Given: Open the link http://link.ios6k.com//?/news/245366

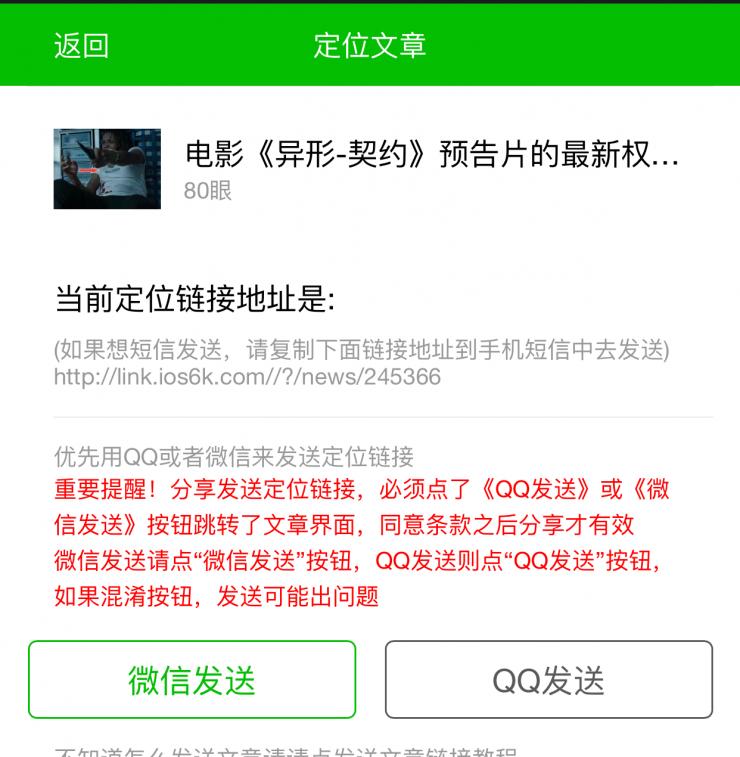Looking at the screenshot, I should pyautogui.click(x=246, y=375).
